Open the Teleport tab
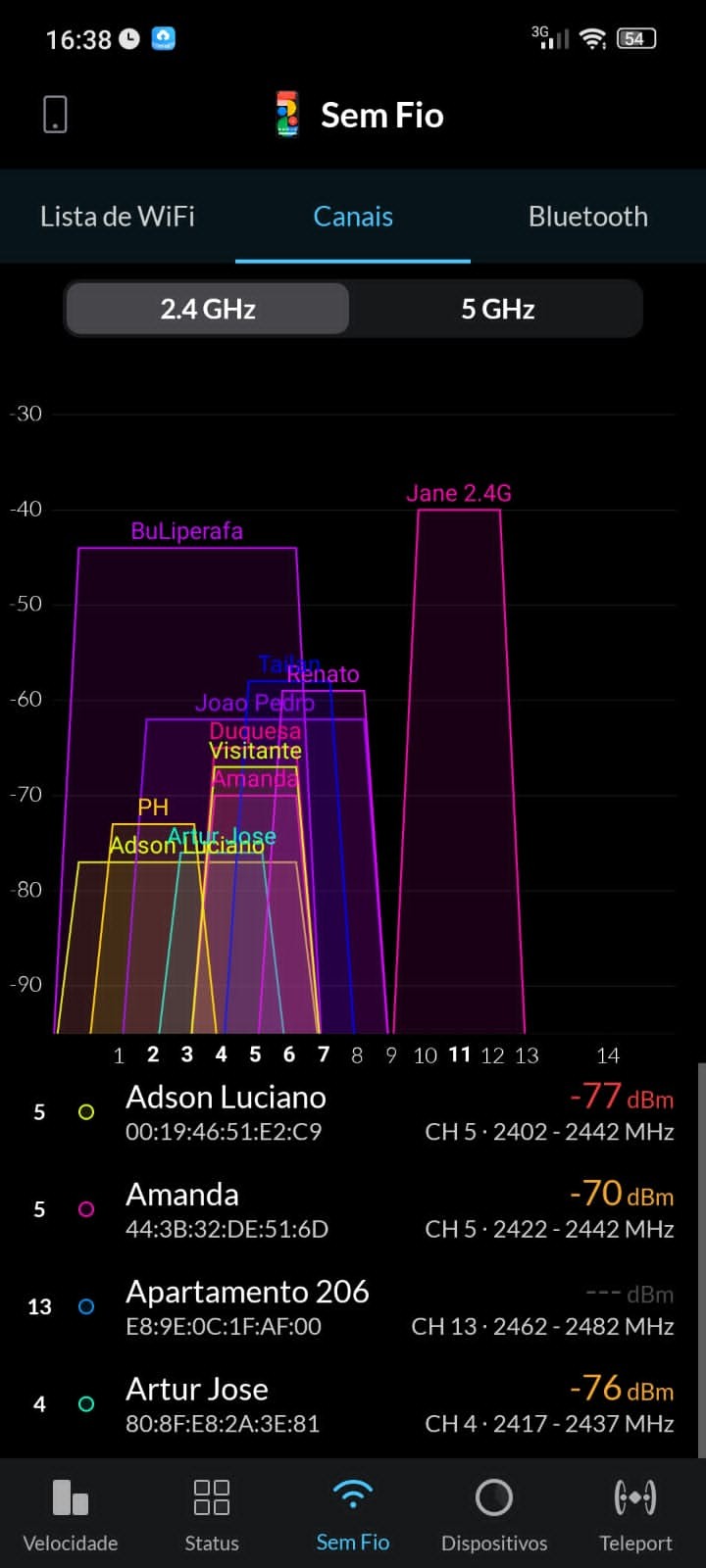The height and width of the screenshot is (1568, 706). 635,1515
